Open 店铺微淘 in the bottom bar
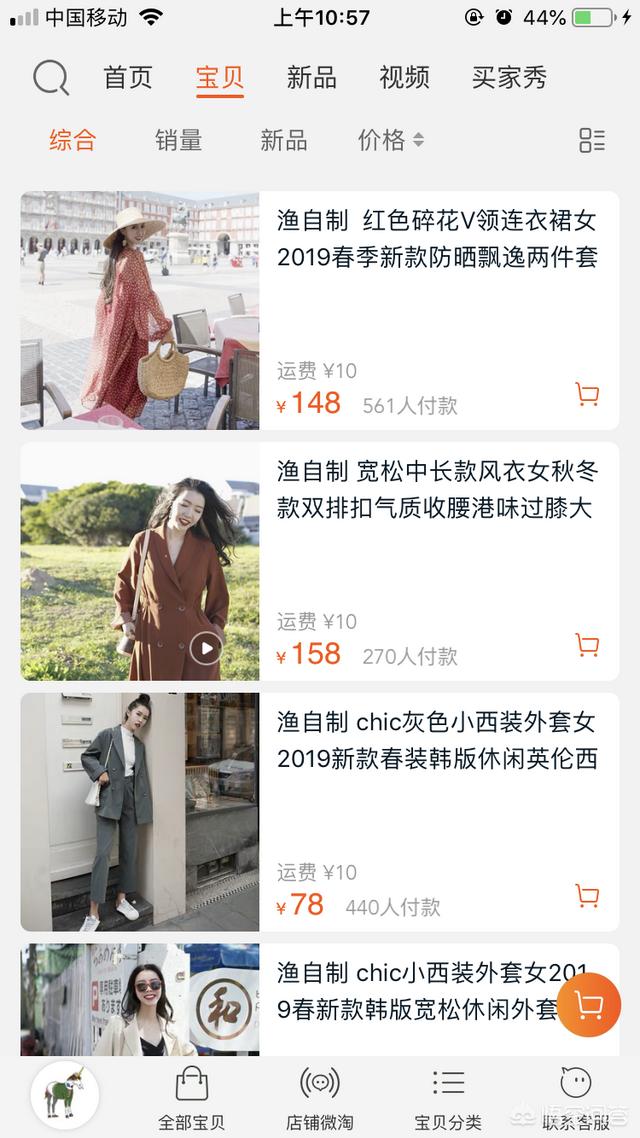This screenshot has height=1138, width=640. point(319,1097)
